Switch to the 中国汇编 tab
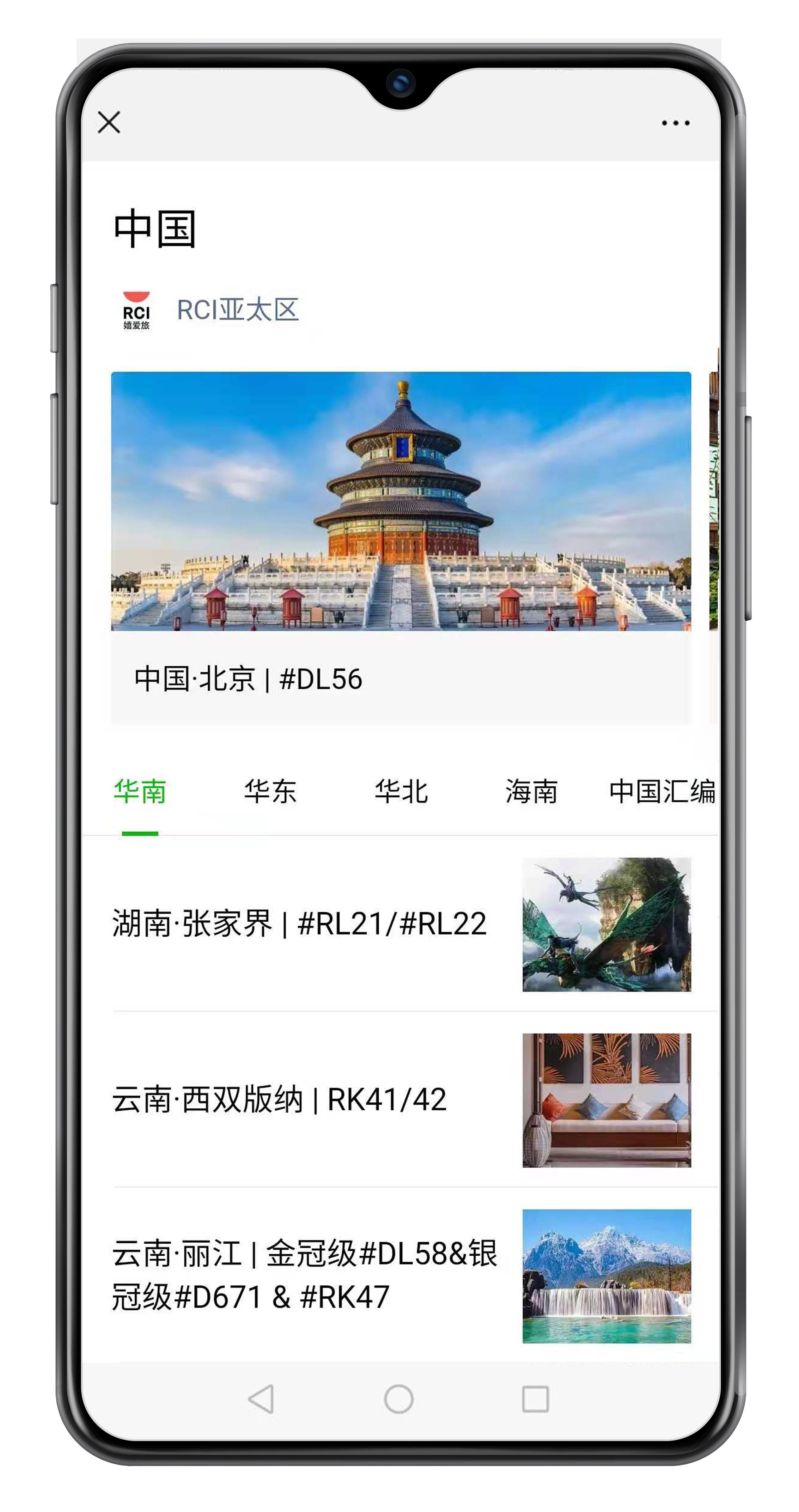The image size is (799, 1512). pos(662,792)
